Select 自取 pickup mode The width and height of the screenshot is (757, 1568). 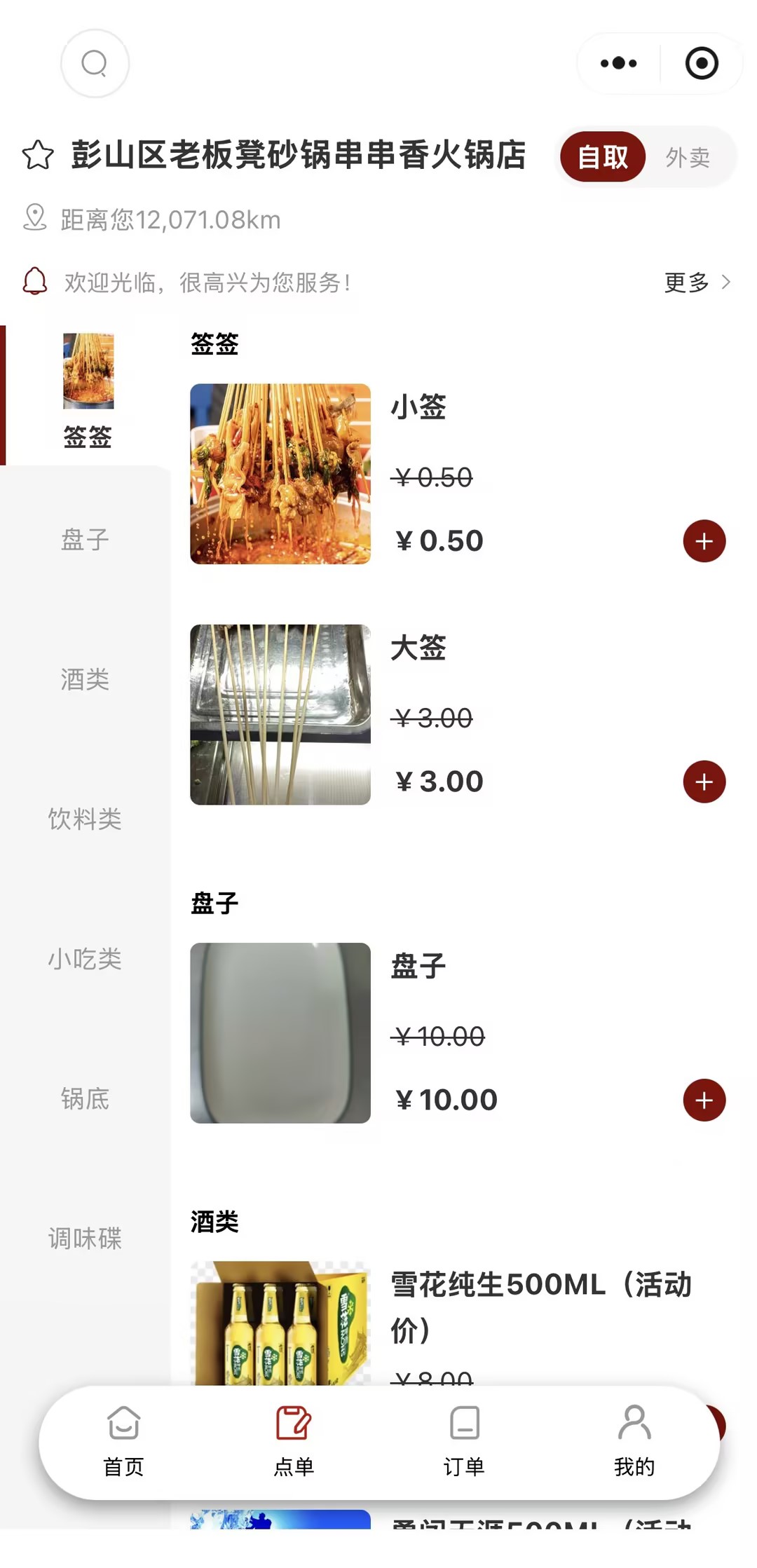click(x=603, y=157)
